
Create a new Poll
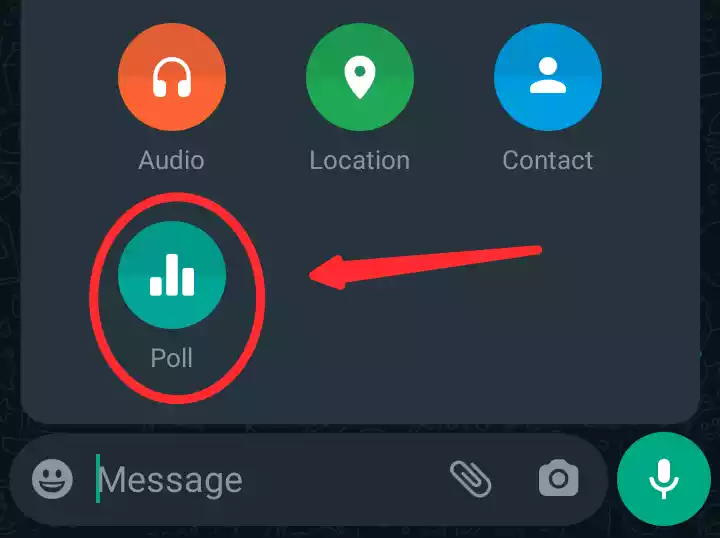click(171, 275)
